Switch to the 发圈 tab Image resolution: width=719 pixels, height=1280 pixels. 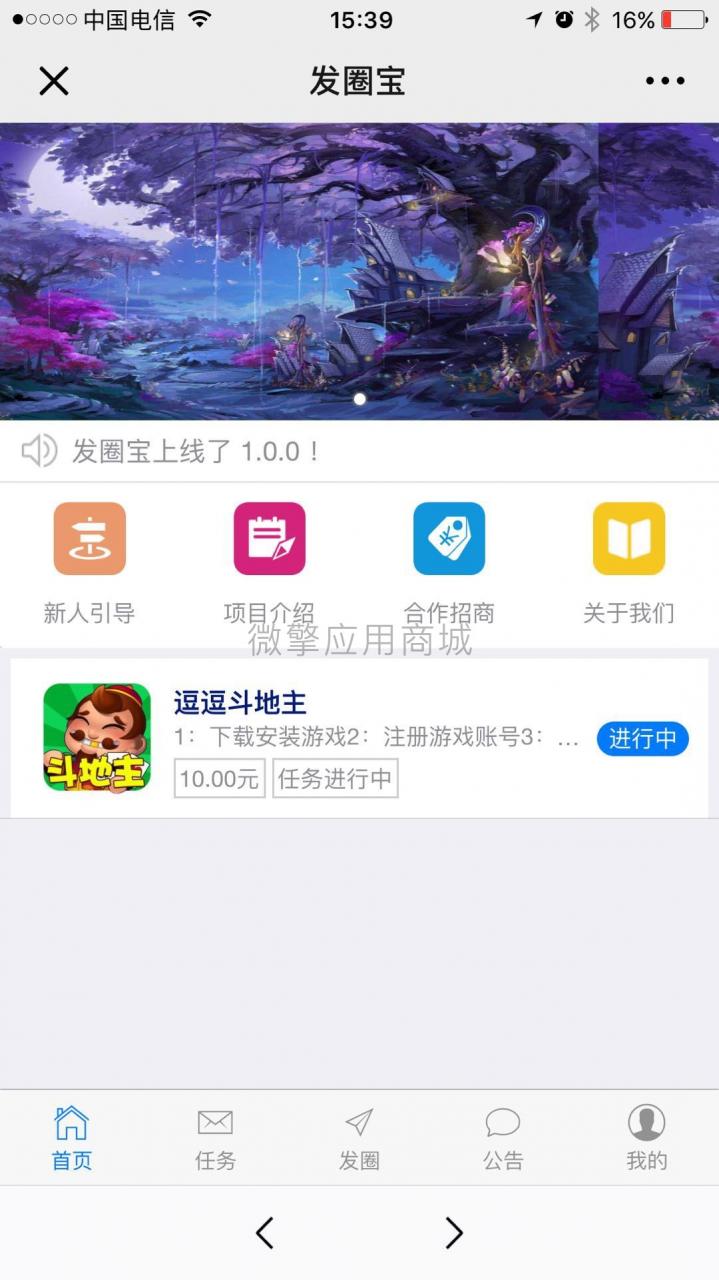pos(359,1137)
